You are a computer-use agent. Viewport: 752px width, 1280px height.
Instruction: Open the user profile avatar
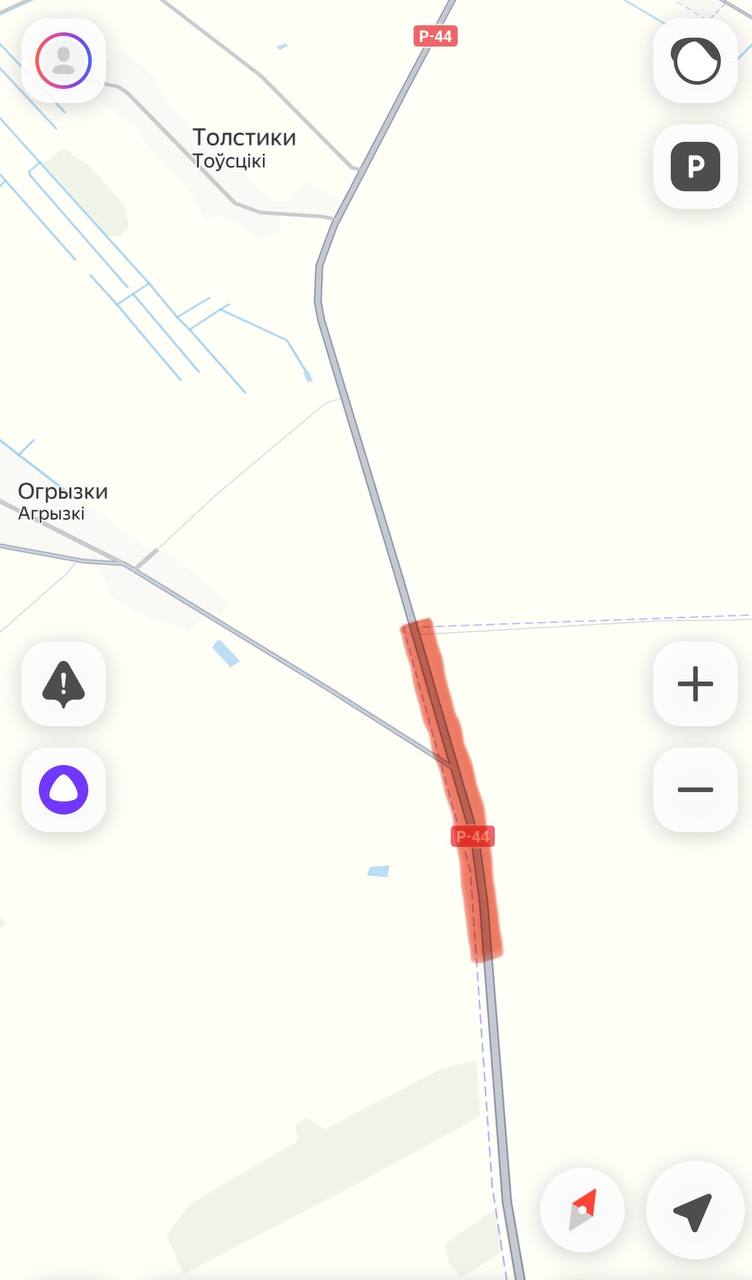click(63, 60)
